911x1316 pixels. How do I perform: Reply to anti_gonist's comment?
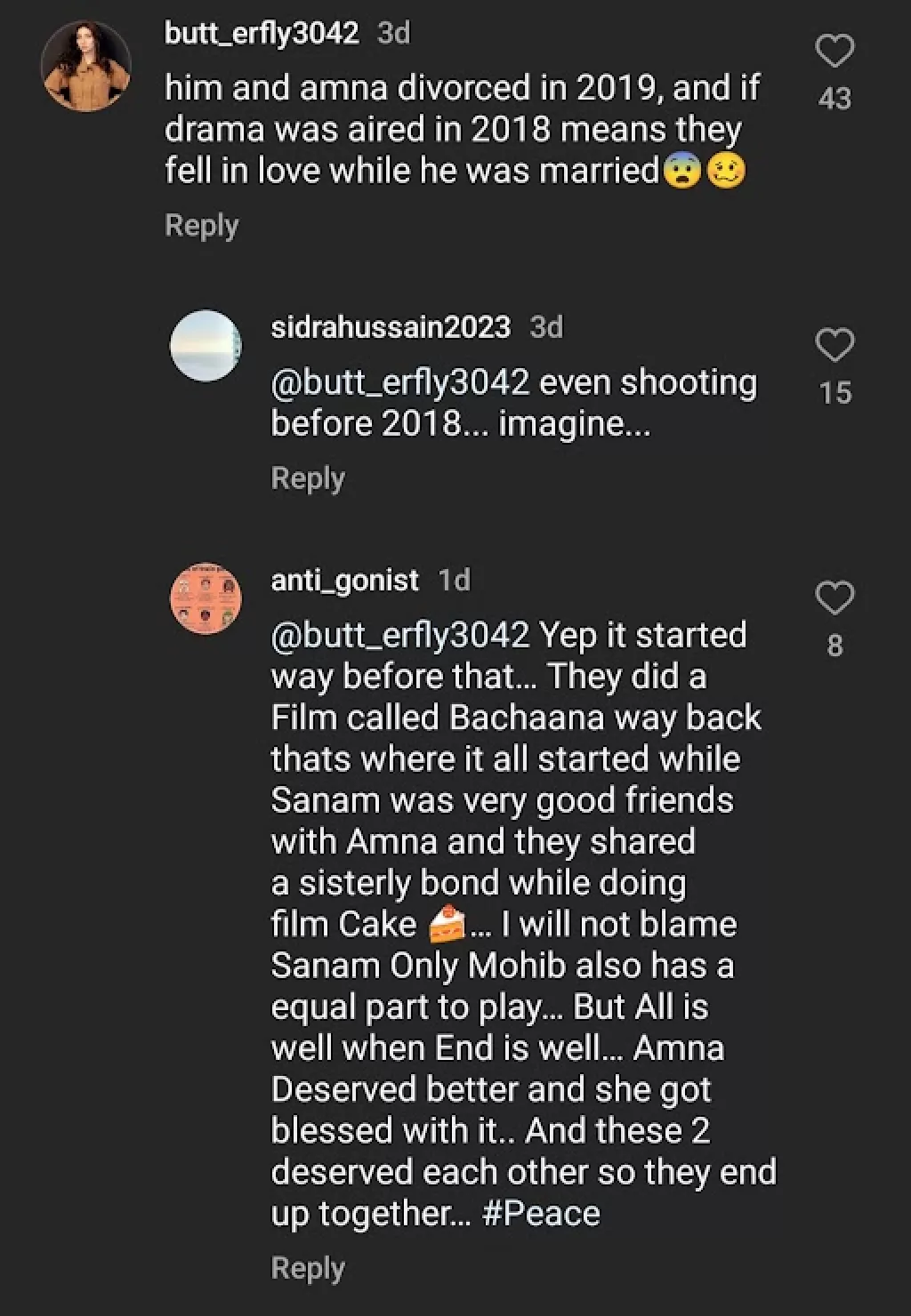[x=308, y=1268]
